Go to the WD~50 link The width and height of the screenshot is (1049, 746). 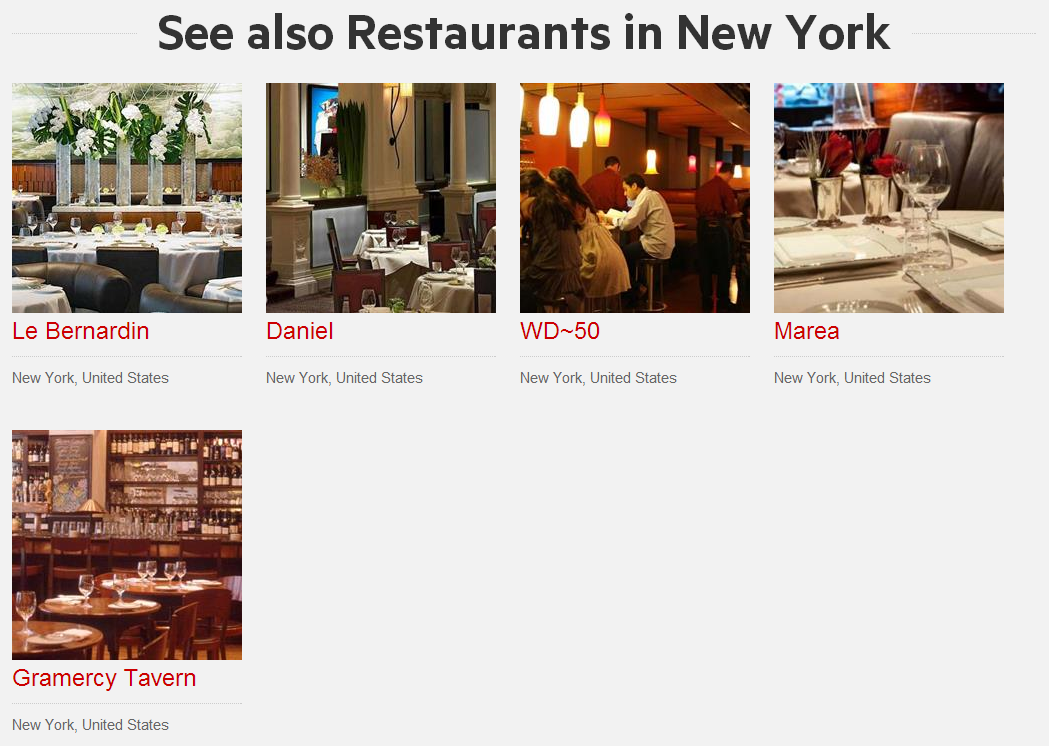coord(560,332)
